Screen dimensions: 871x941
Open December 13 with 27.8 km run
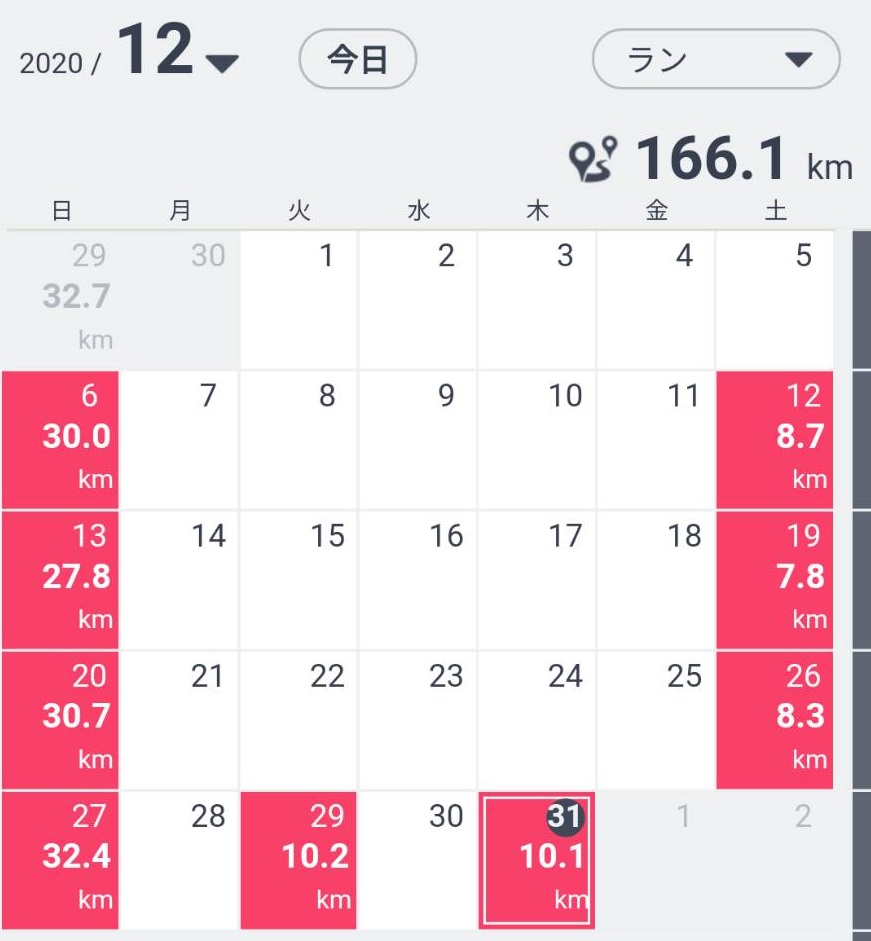point(60,580)
